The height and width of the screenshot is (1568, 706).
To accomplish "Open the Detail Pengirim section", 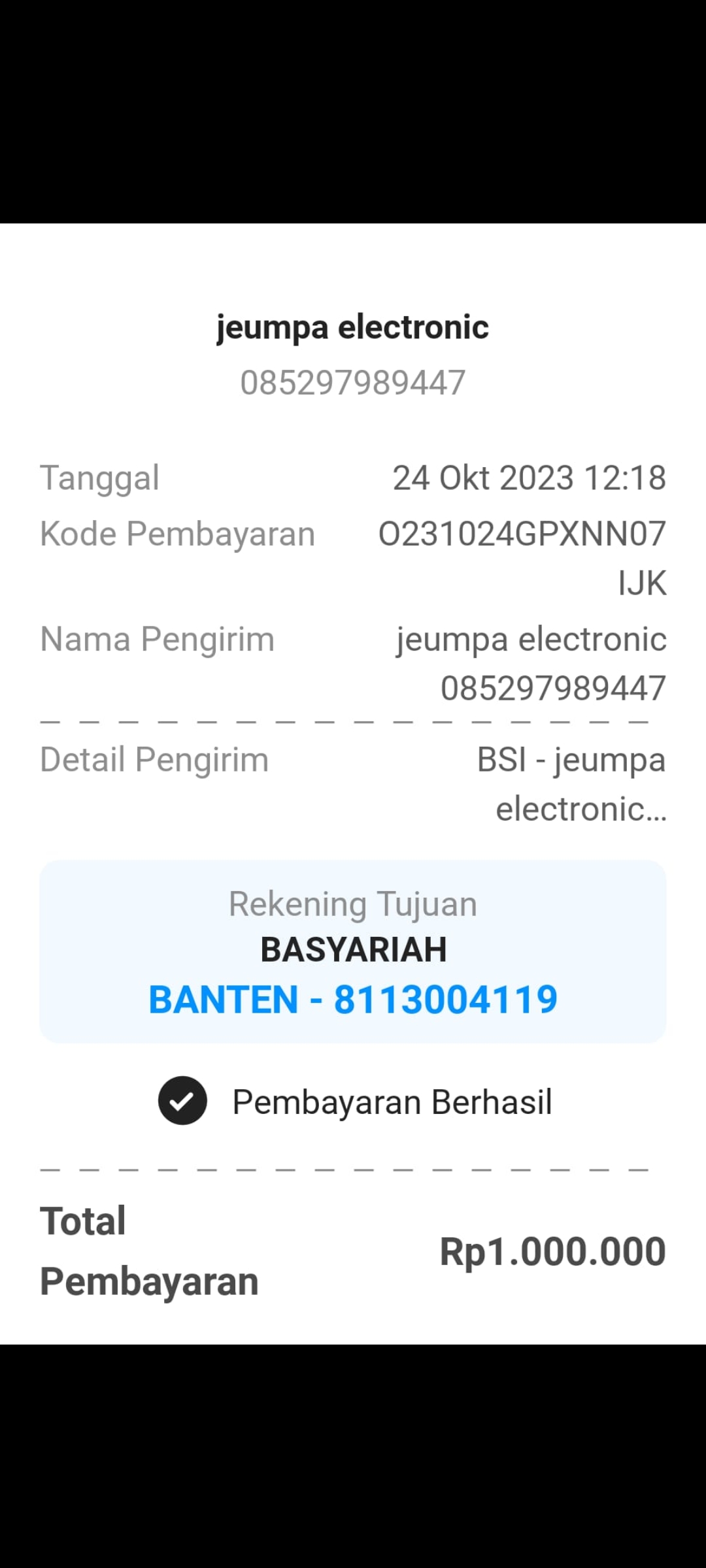I will pos(154,759).
